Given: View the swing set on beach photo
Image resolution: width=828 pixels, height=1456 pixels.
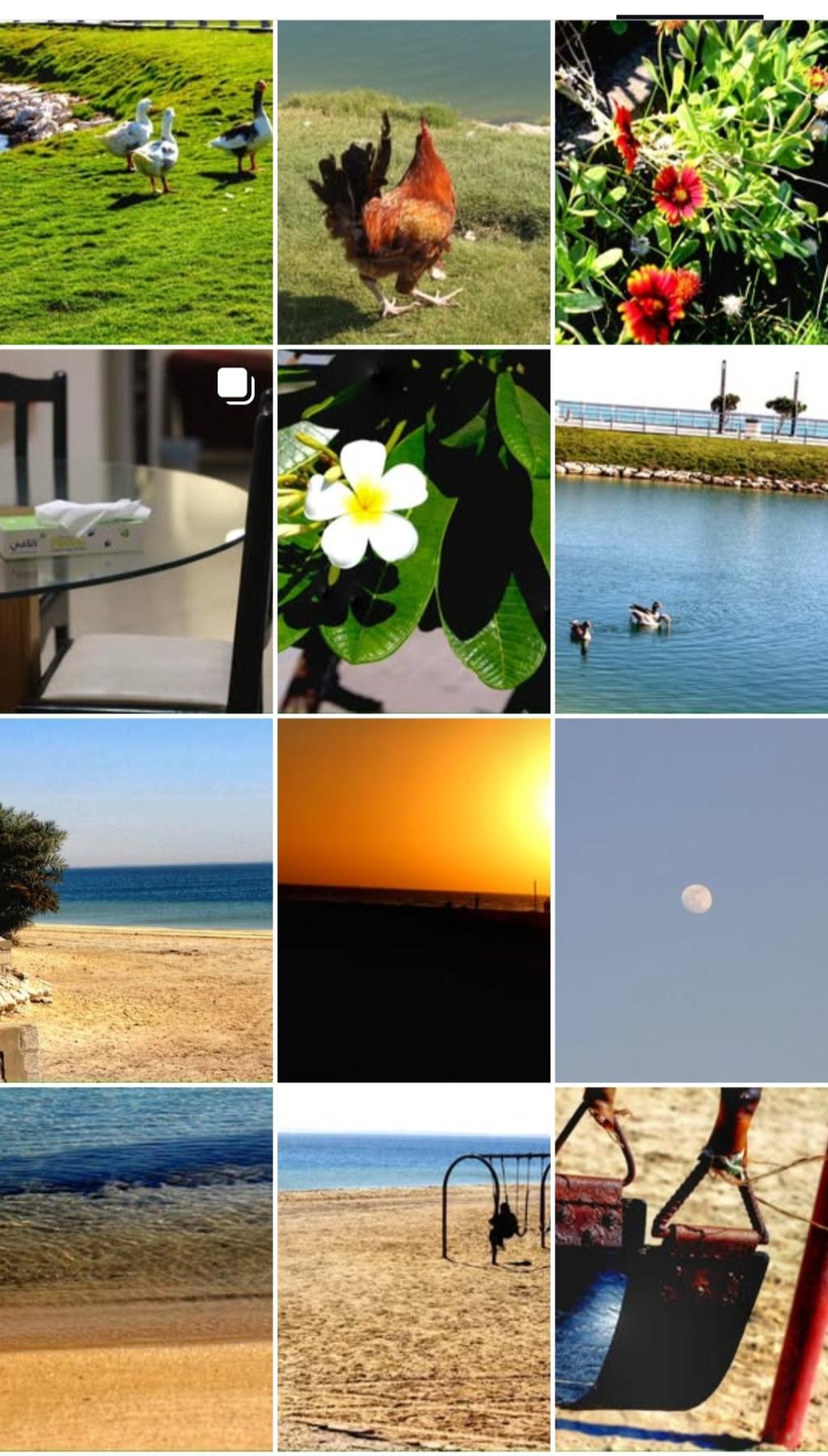Looking at the screenshot, I should pyautogui.click(x=413, y=1268).
